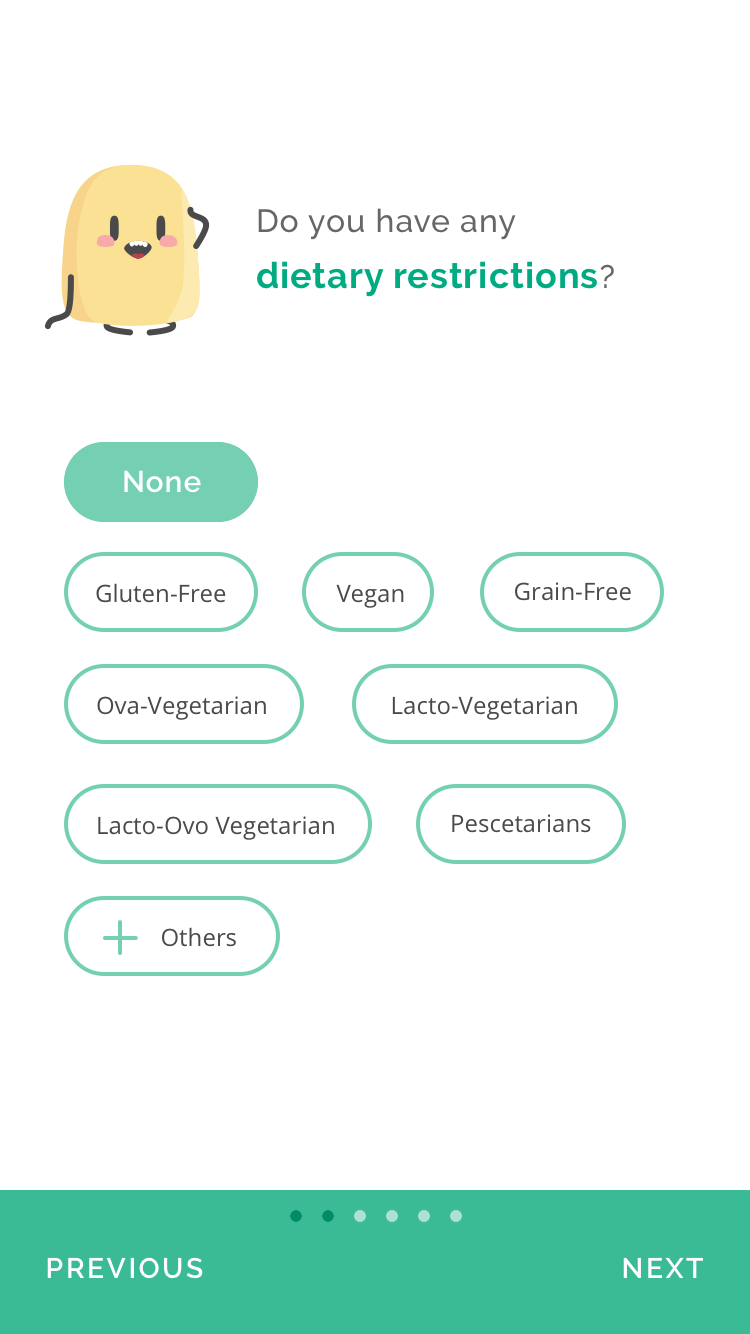Pick the Grain-Free restriction
The width and height of the screenshot is (750, 1334).
point(572,592)
